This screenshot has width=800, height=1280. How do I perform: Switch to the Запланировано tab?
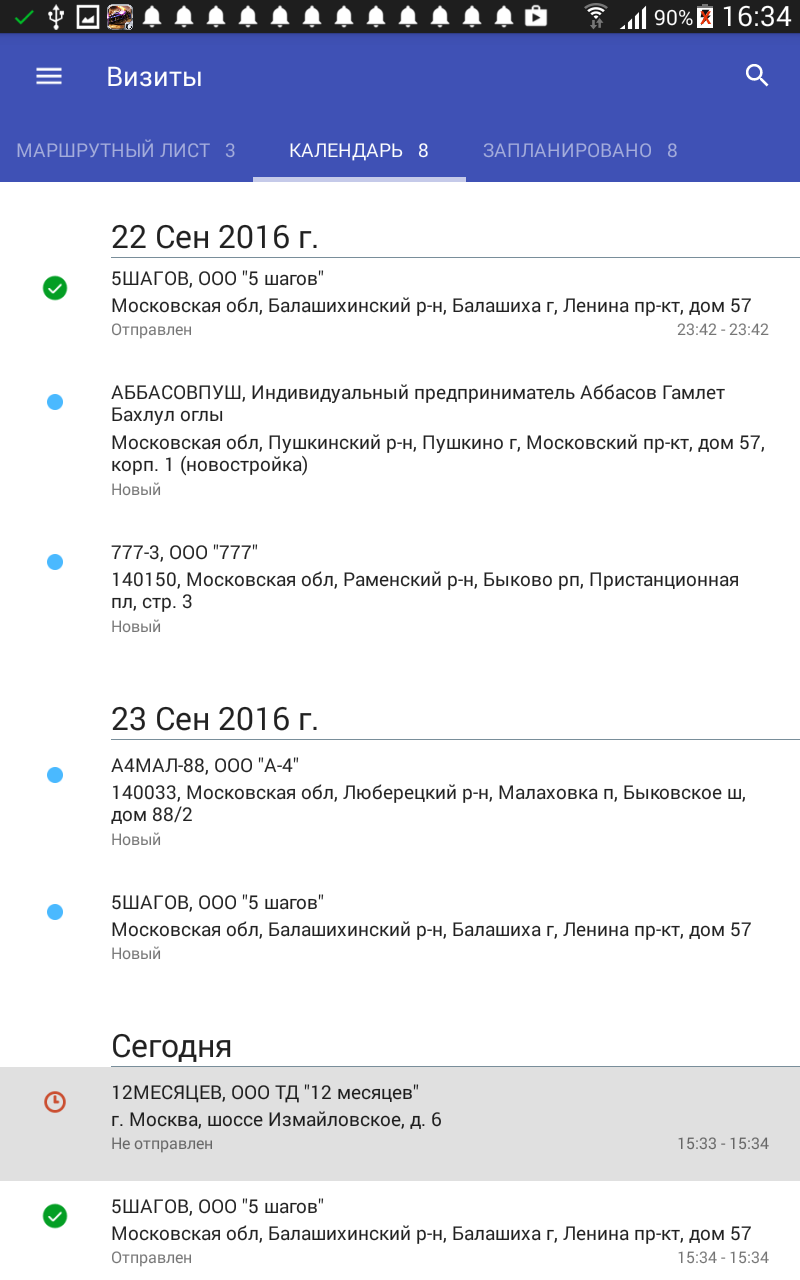(580, 151)
